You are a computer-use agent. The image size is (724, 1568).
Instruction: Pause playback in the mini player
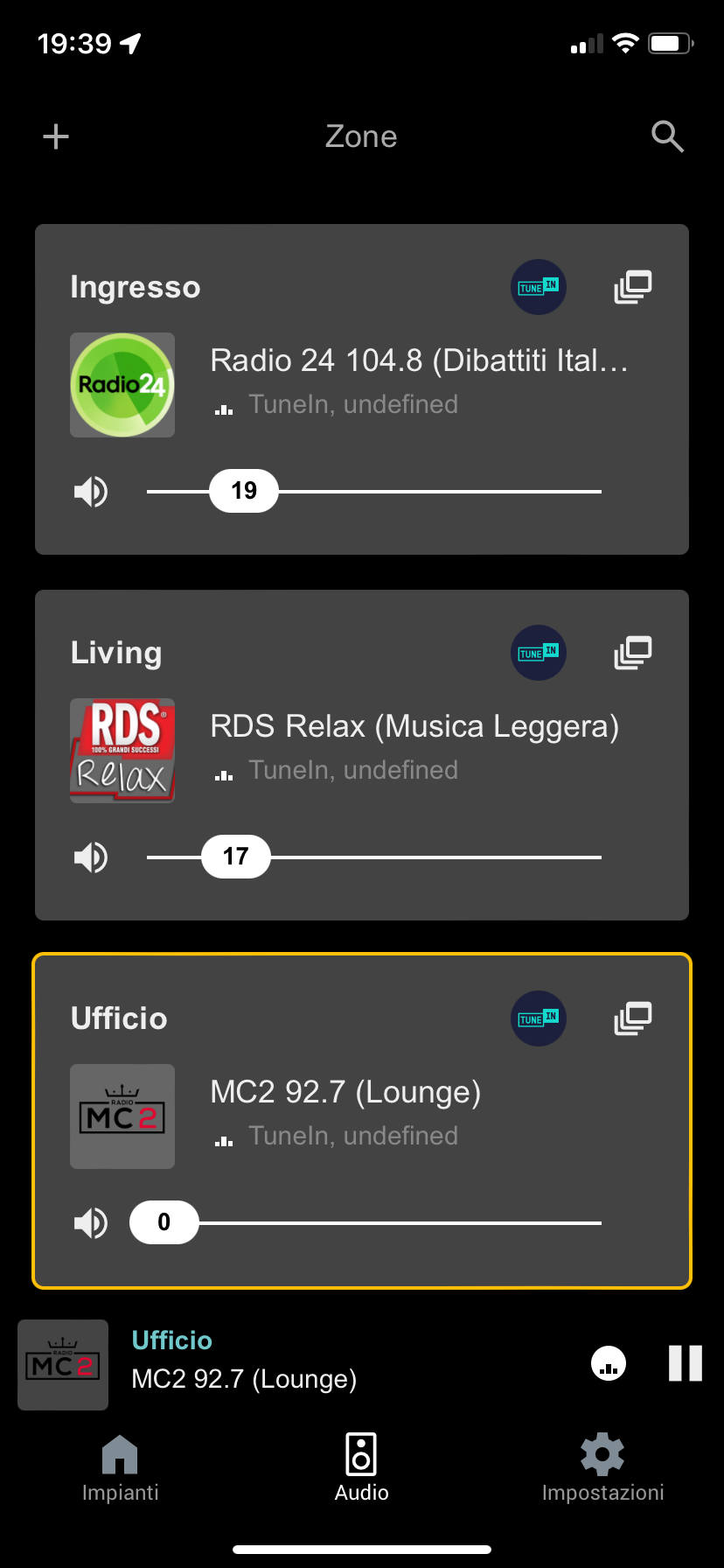(x=685, y=1363)
